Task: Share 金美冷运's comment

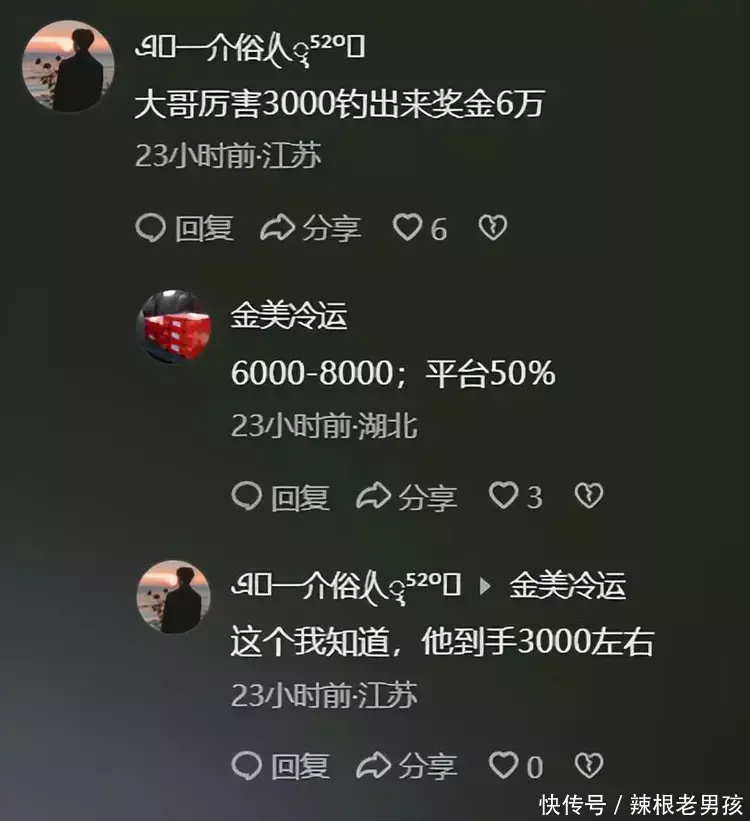Action: coord(407,497)
